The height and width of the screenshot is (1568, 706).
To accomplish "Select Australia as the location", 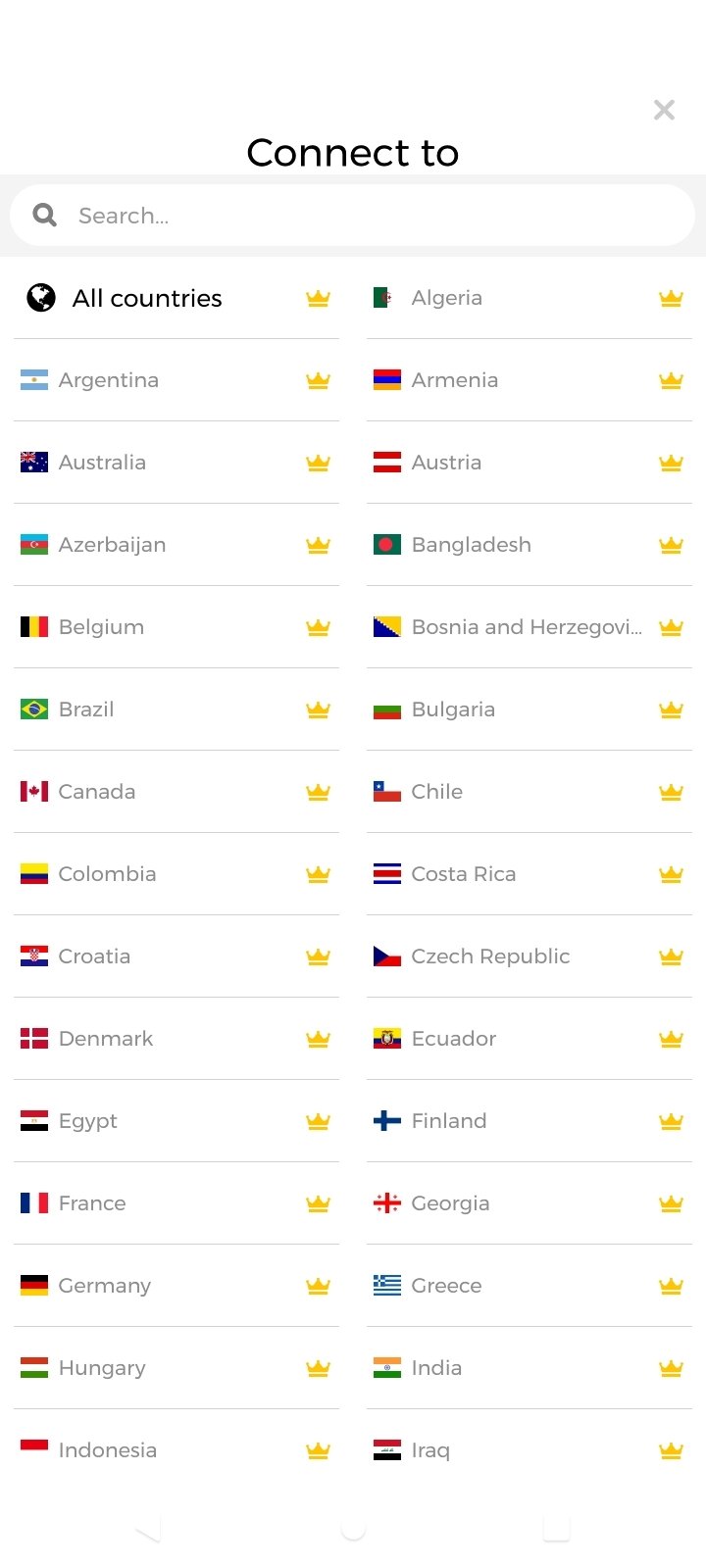I will pyautogui.click(x=176, y=463).
